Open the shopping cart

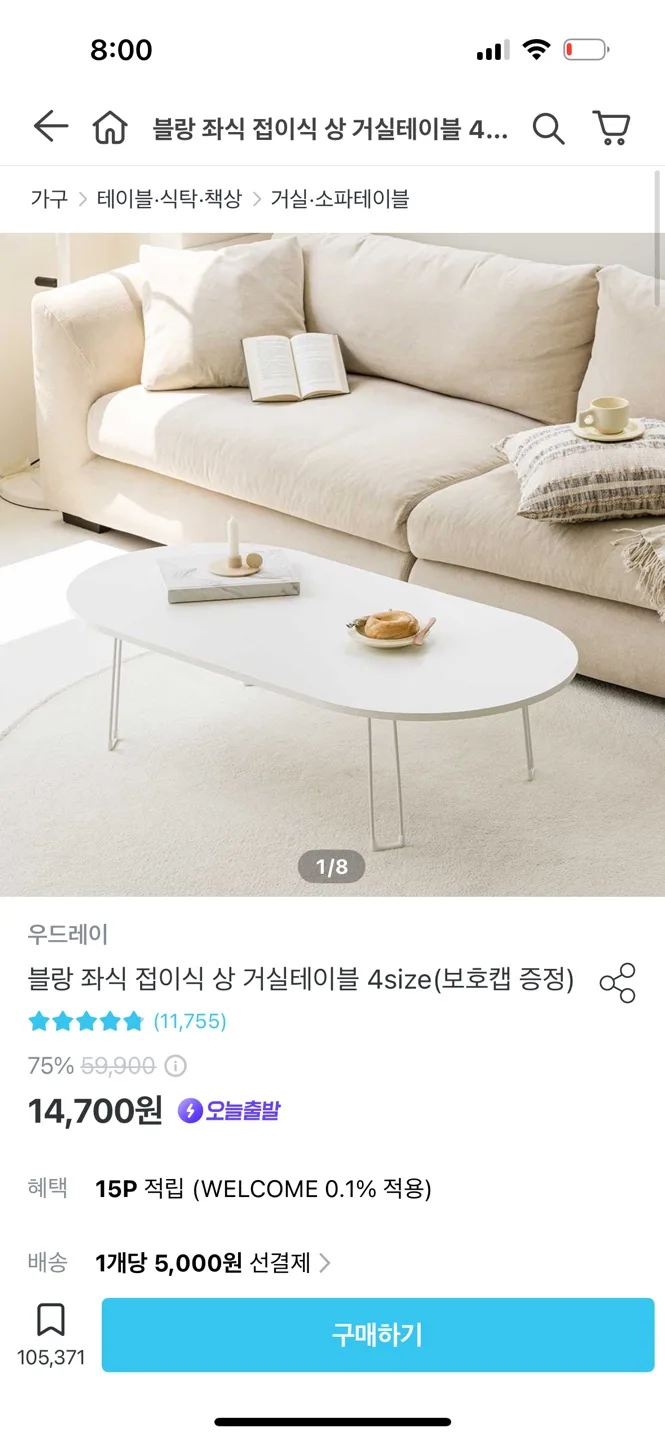coord(611,128)
